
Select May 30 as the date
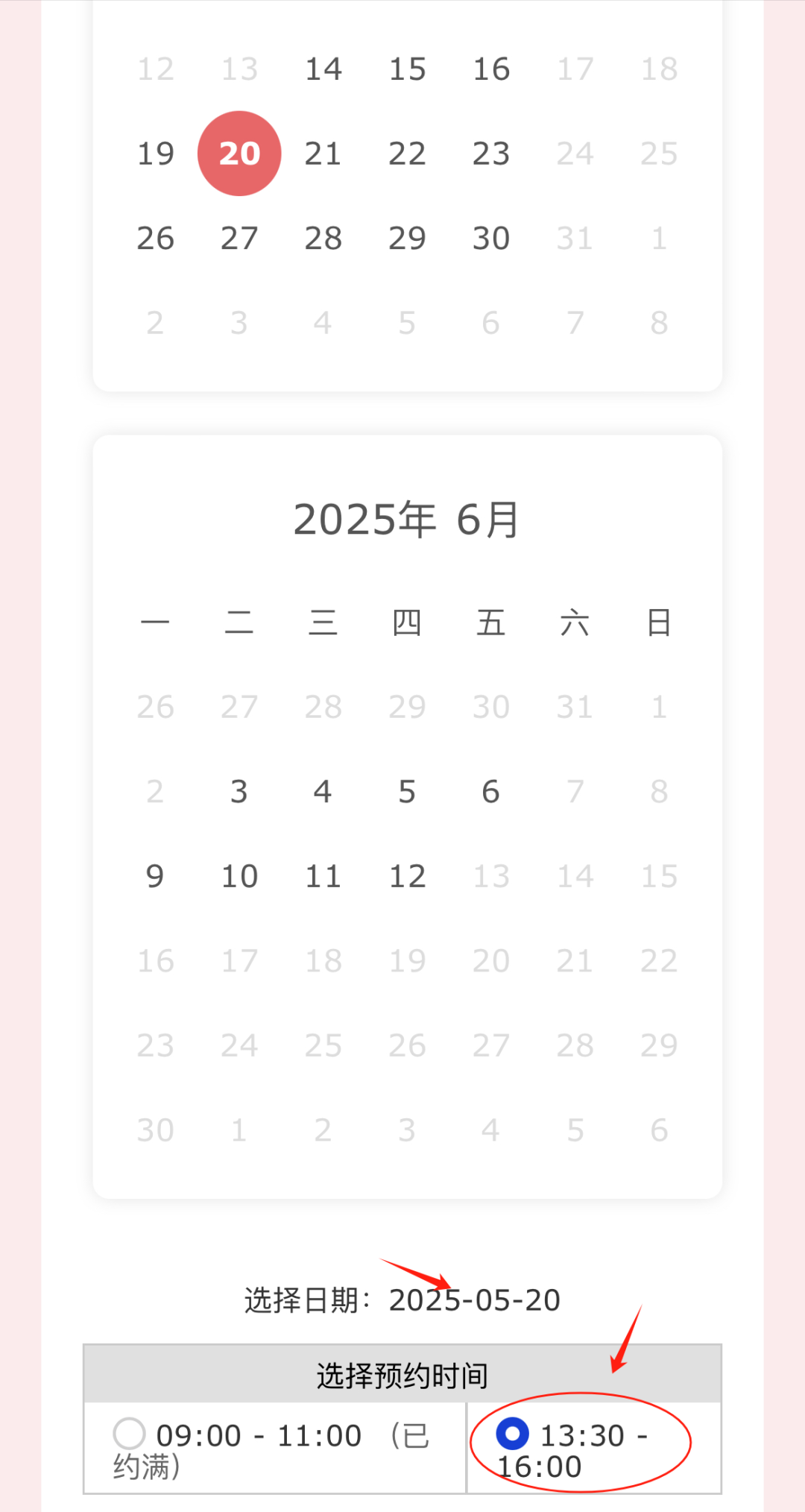click(x=491, y=239)
